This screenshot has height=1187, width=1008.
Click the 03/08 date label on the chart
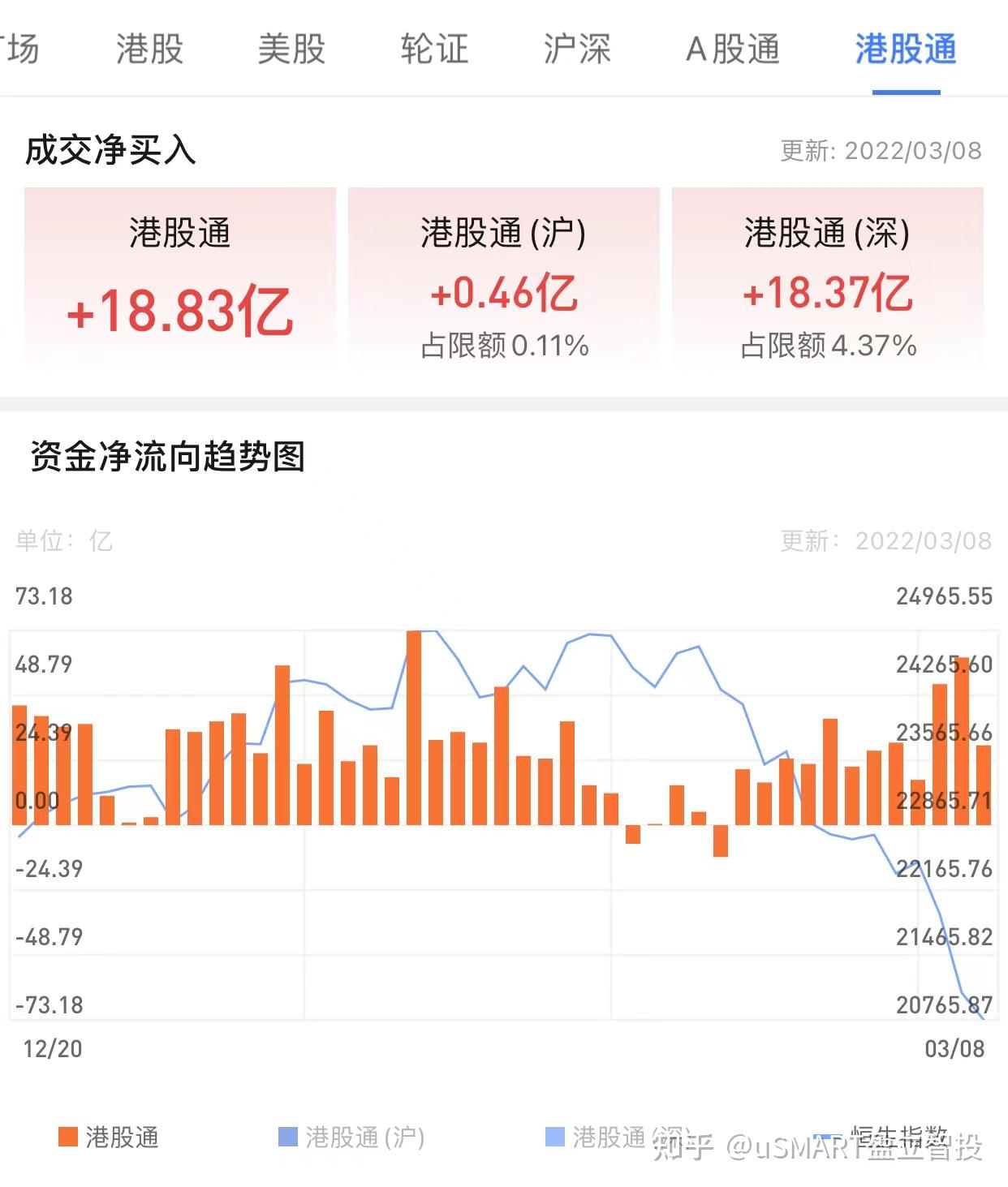coord(954,1048)
